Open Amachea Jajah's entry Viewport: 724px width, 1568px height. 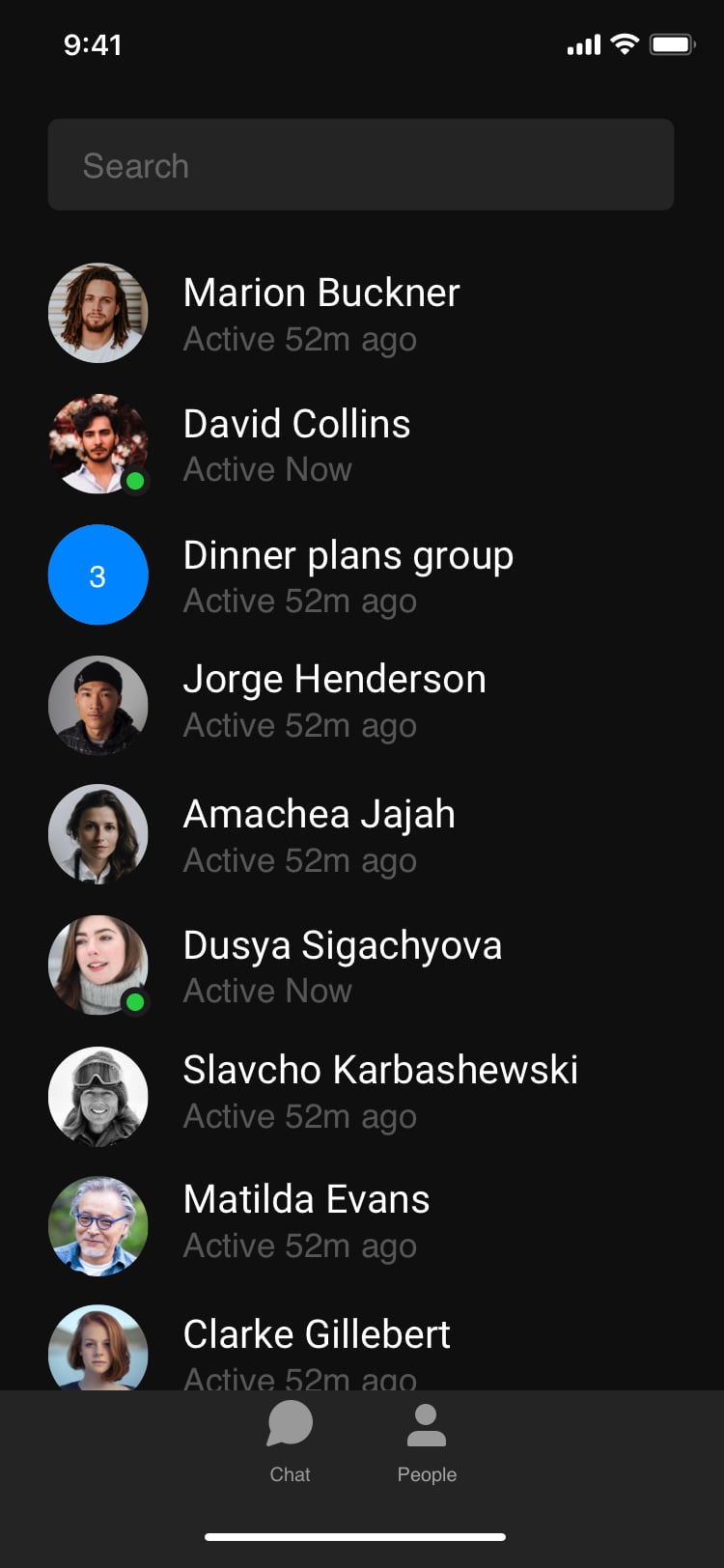coord(361,835)
